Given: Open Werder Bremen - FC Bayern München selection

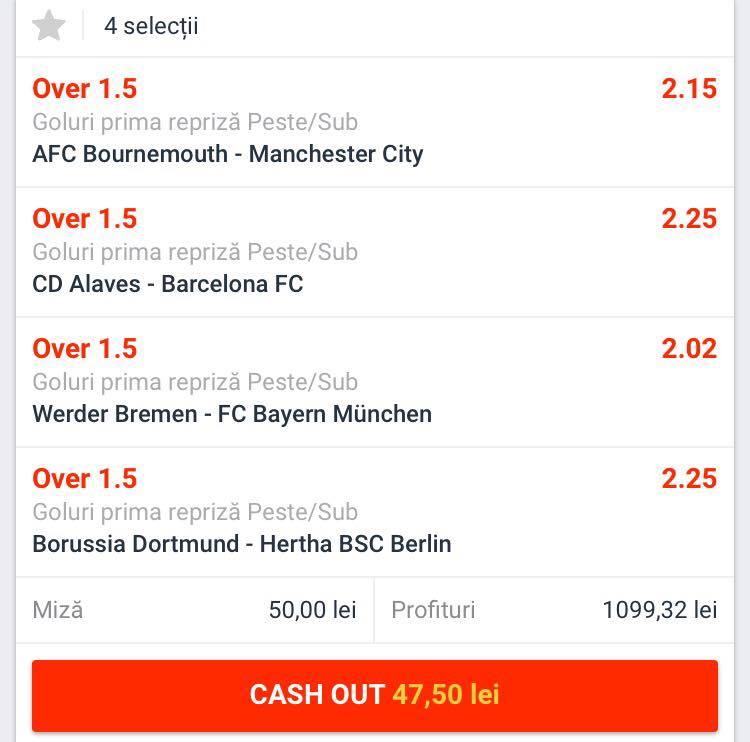Looking at the screenshot, I should click(375, 382).
